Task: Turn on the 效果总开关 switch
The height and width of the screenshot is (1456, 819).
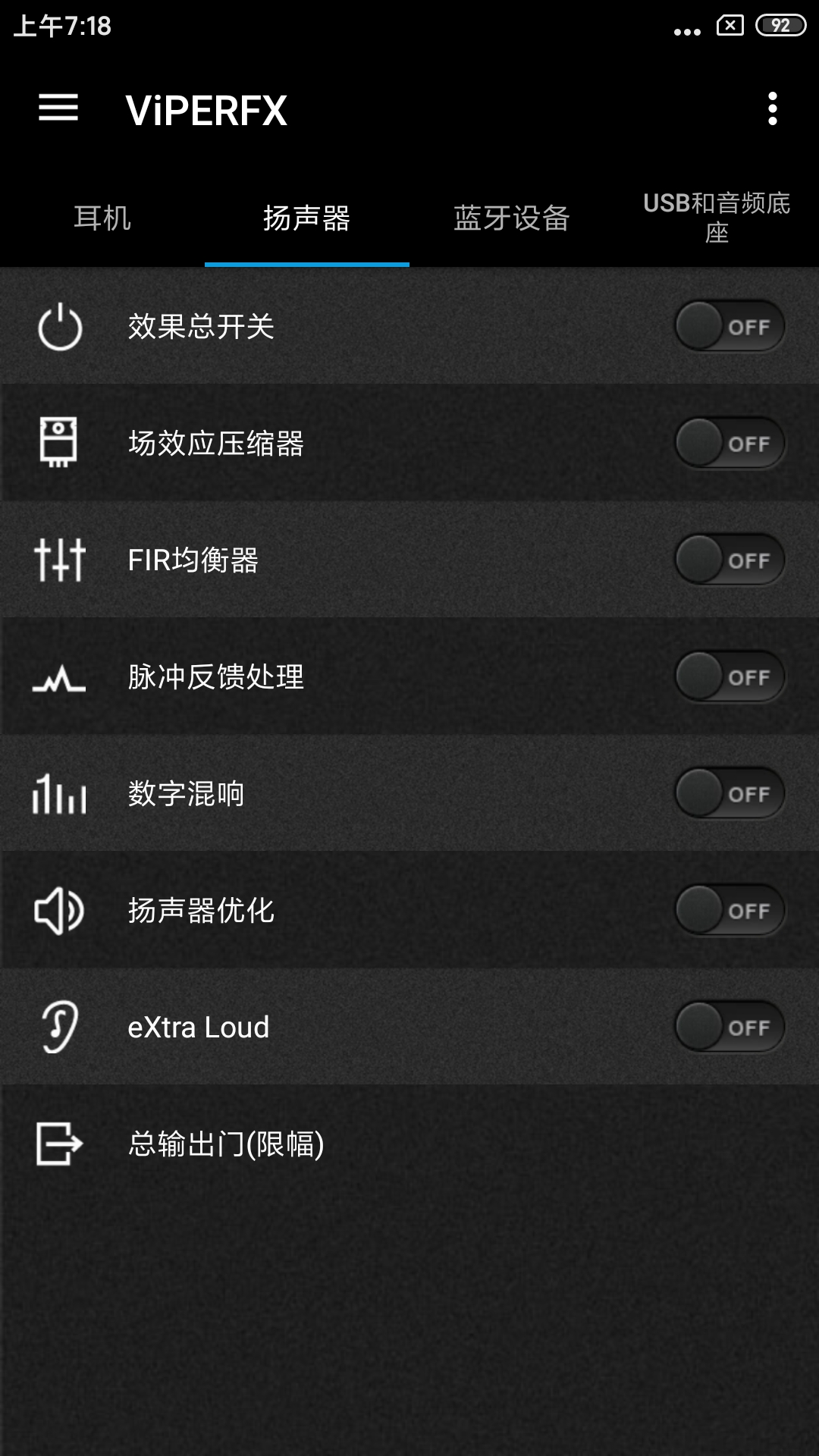Action: pyautogui.click(x=730, y=327)
